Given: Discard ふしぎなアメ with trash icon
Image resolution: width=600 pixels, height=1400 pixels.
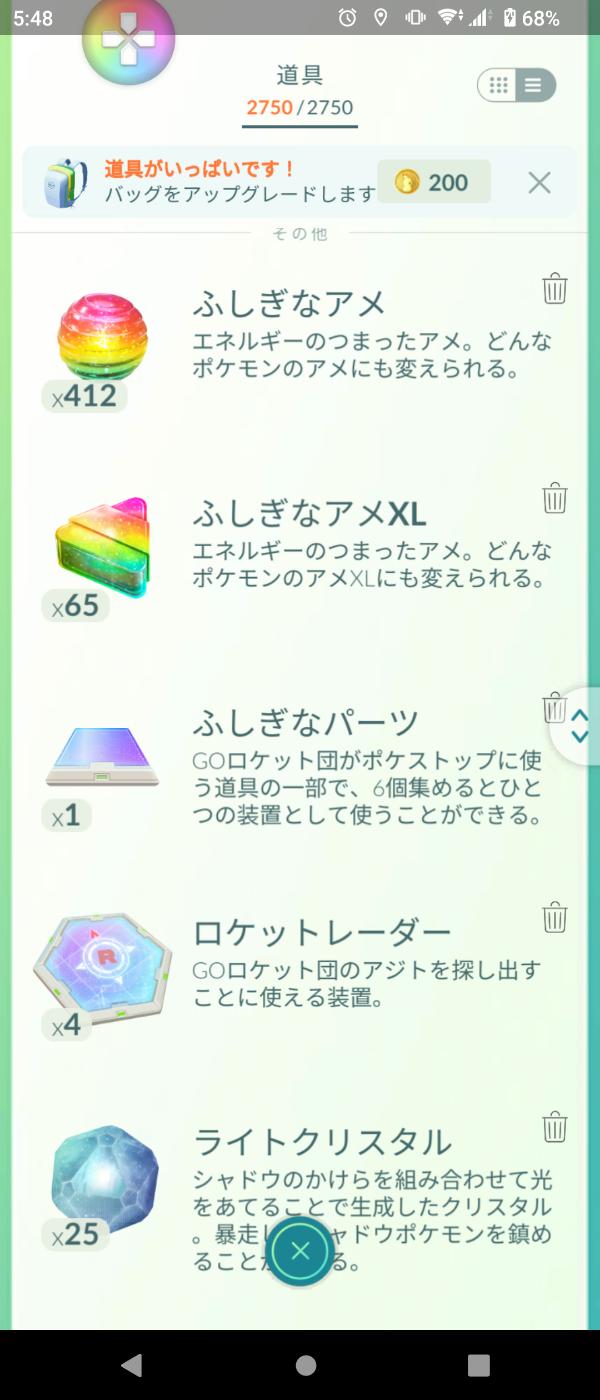Looking at the screenshot, I should coord(555,289).
